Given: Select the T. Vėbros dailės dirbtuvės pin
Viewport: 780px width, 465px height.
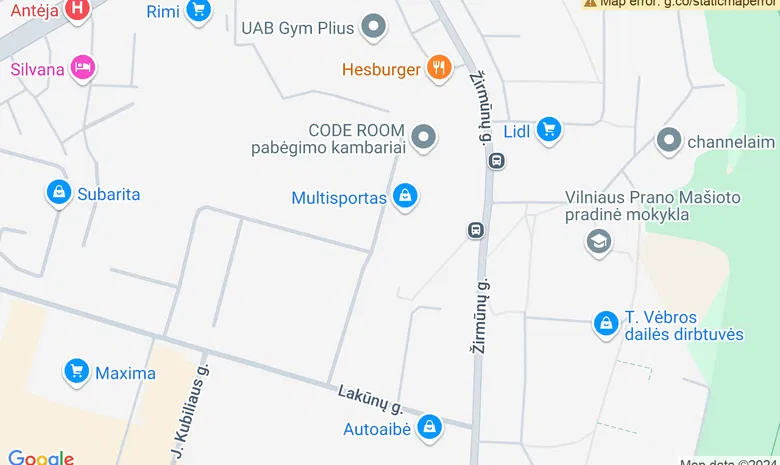Looking at the screenshot, I should pos(605,323).
